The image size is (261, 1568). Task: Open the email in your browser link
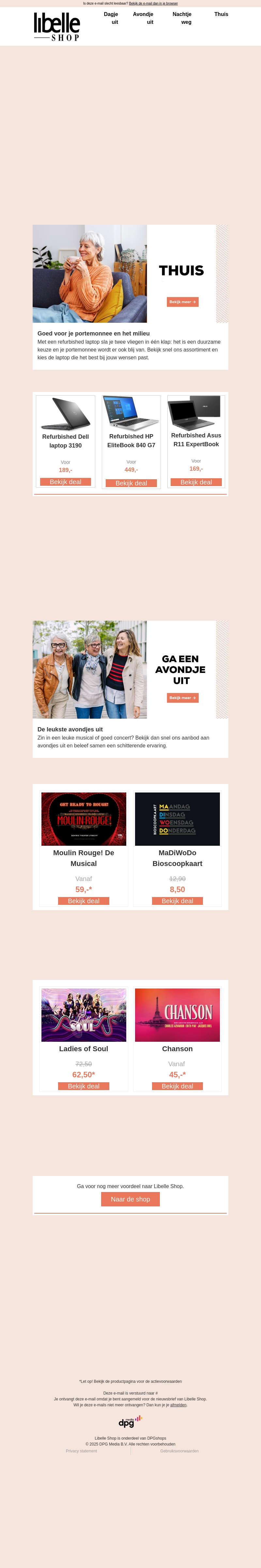pyautogui.click(x=153, y=4)
